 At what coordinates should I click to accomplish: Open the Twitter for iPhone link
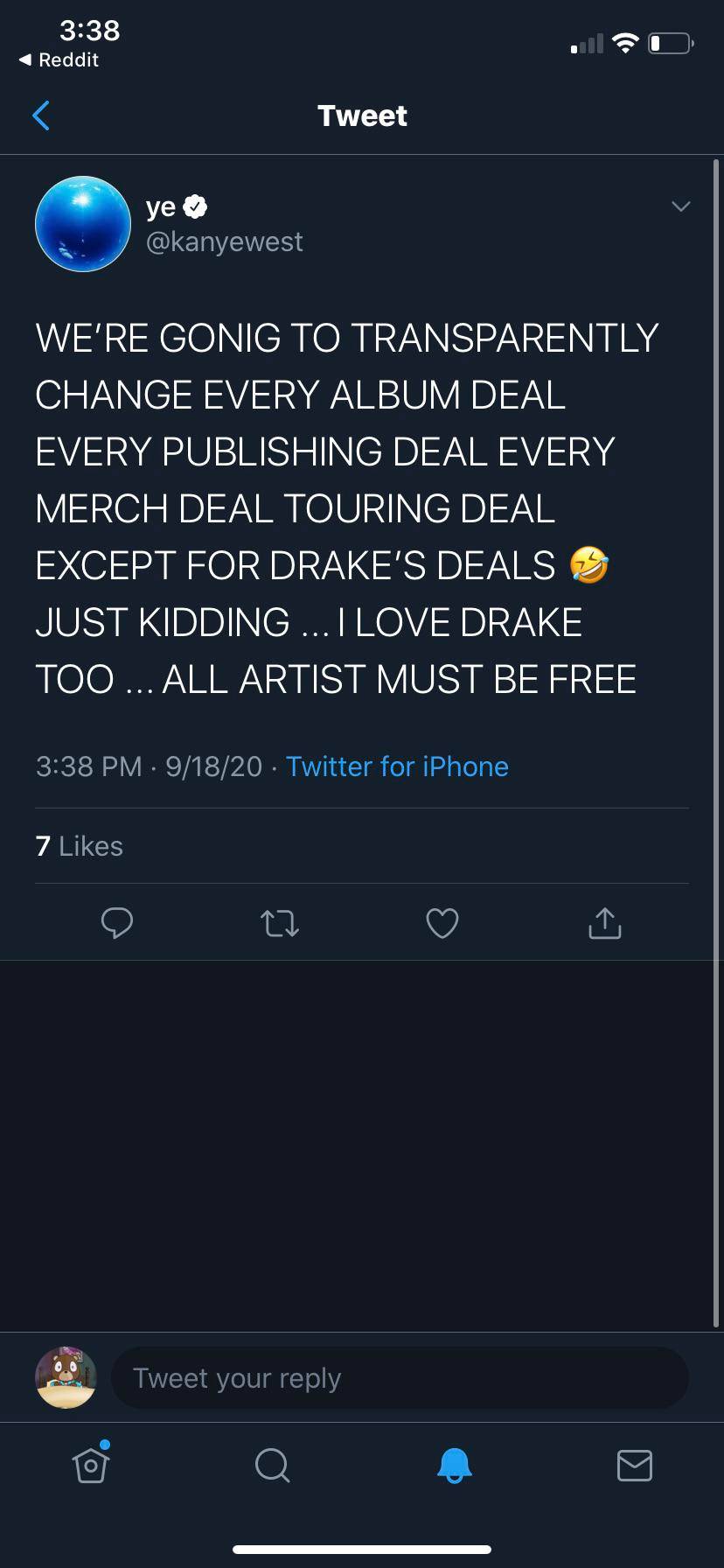point(397,766)
